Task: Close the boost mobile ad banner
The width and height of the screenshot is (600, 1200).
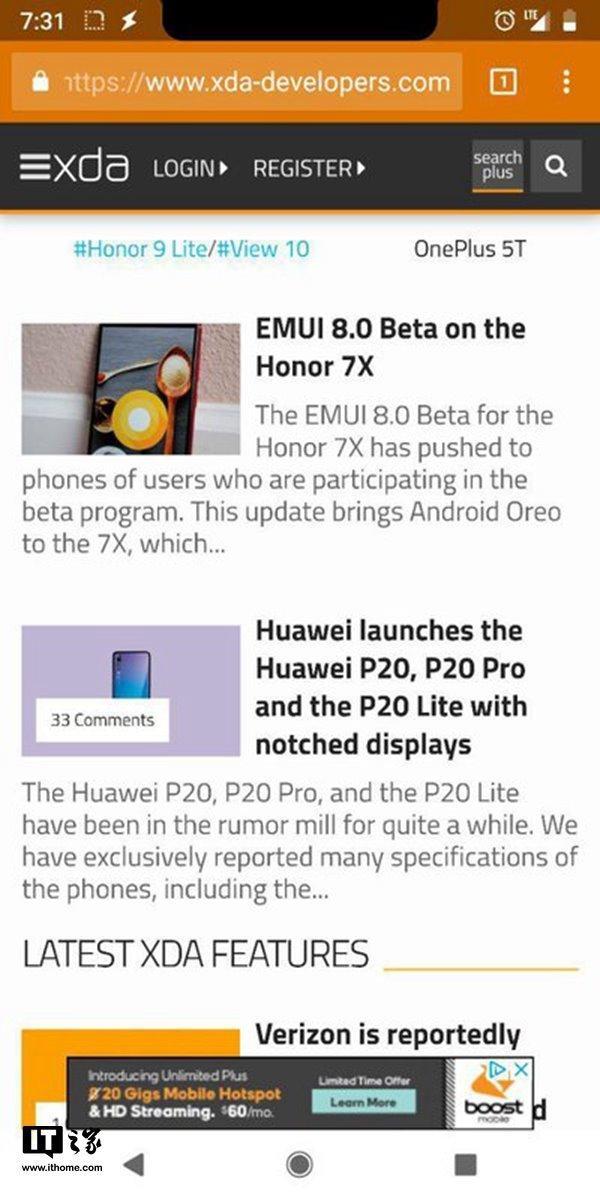Action: coord(521,1071)
